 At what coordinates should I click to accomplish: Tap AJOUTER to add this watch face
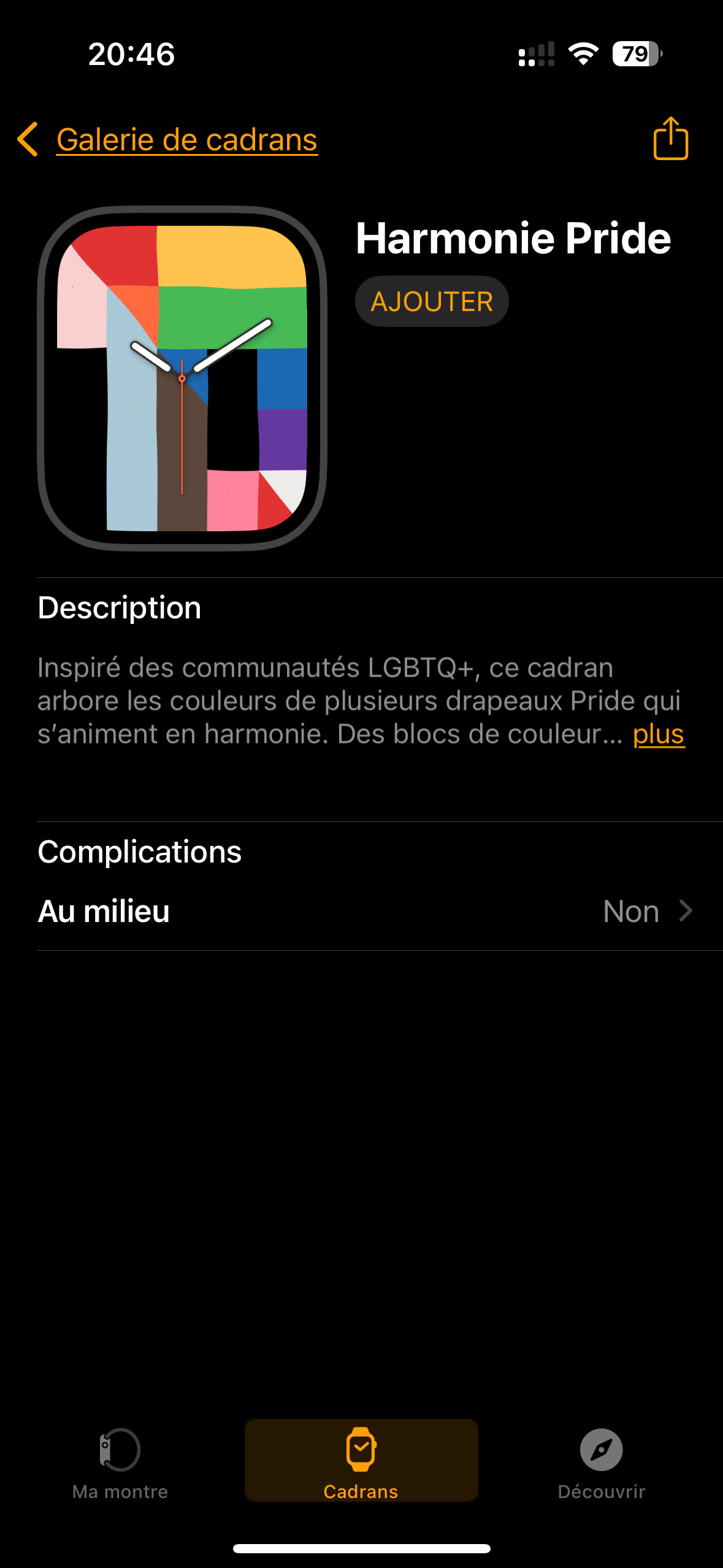pyautogui.click(x=432, y=302)
